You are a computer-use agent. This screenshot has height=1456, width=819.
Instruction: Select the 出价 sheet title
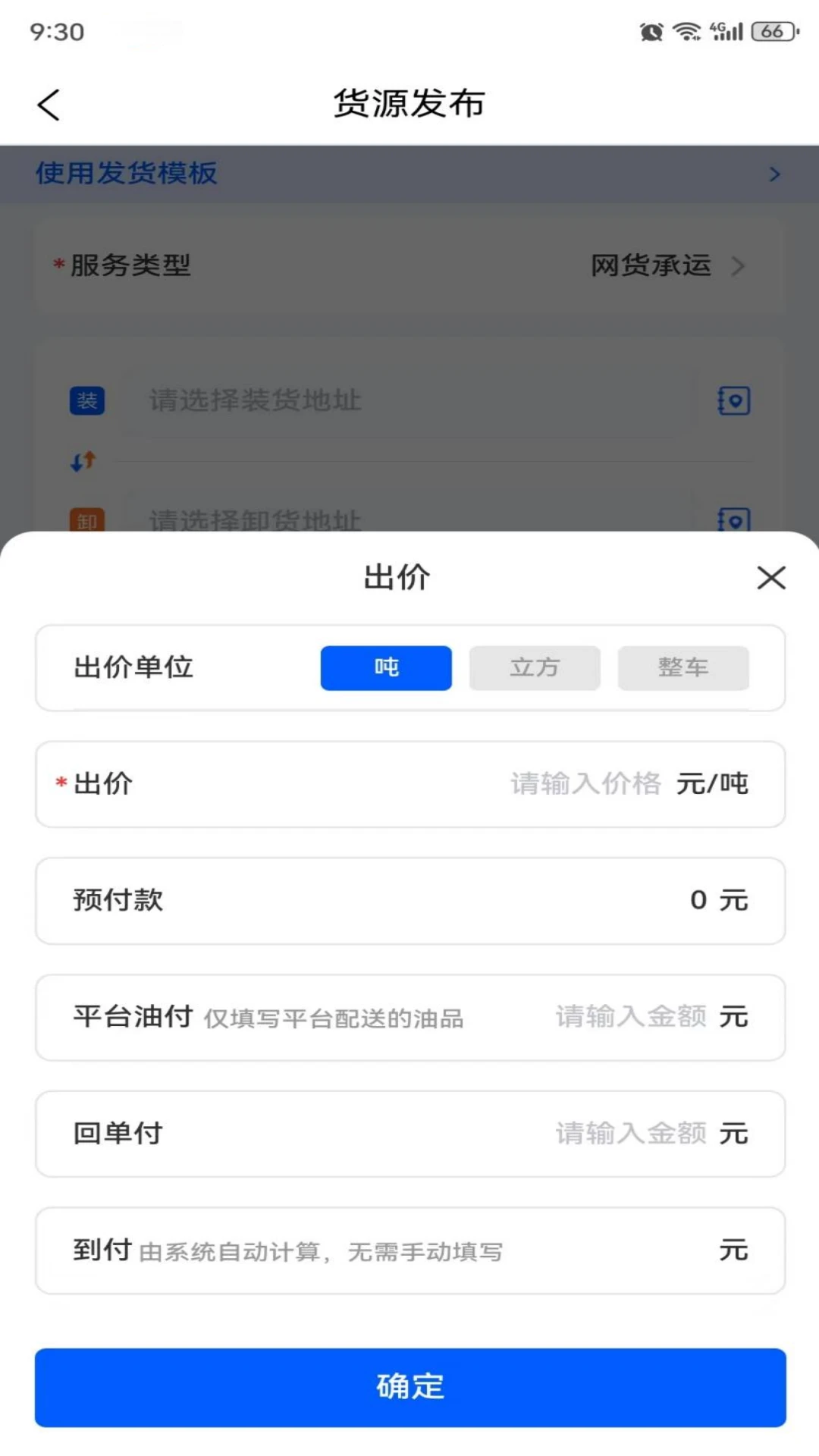point(397,577)
